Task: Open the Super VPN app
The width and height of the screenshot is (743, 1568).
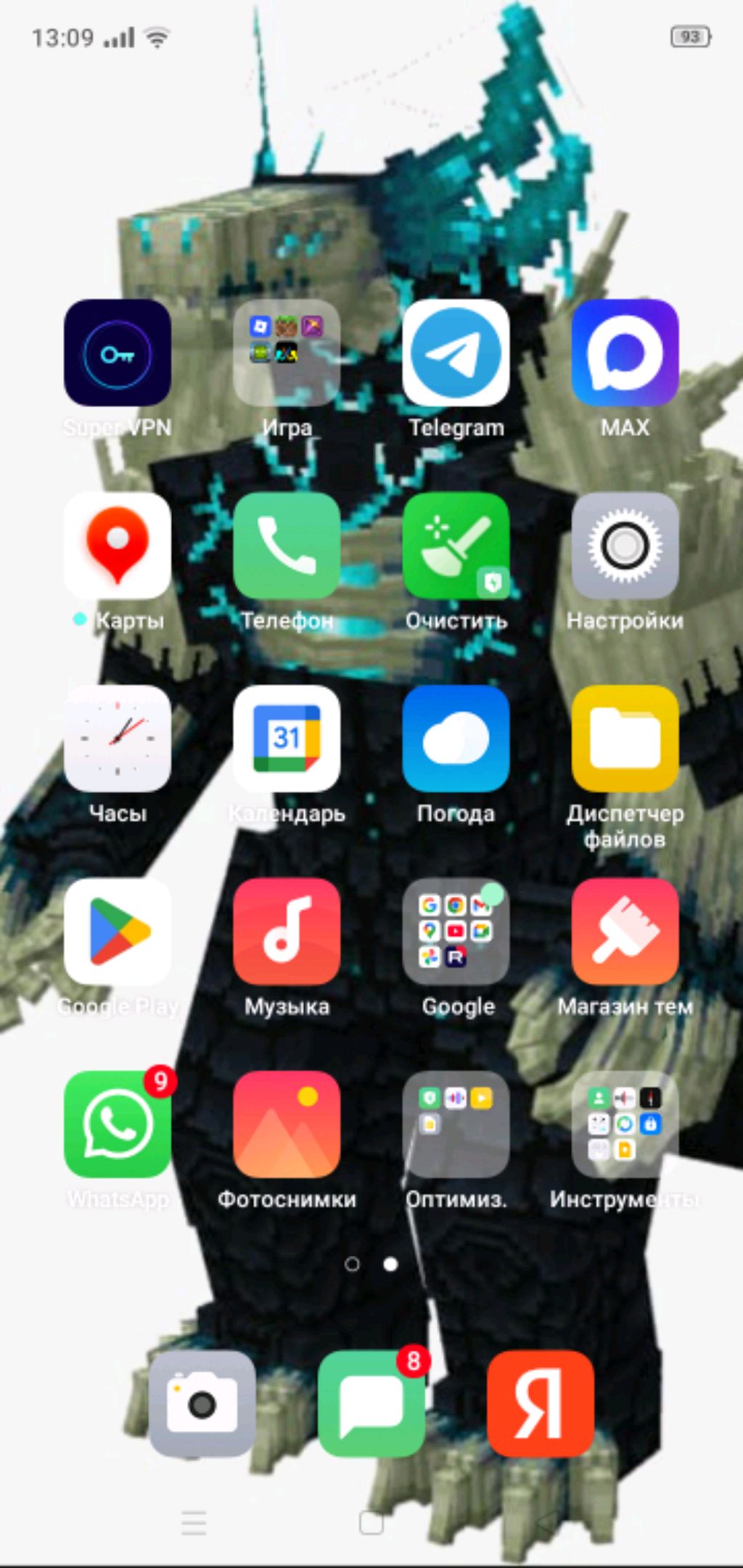Action: tap(118, 353)
